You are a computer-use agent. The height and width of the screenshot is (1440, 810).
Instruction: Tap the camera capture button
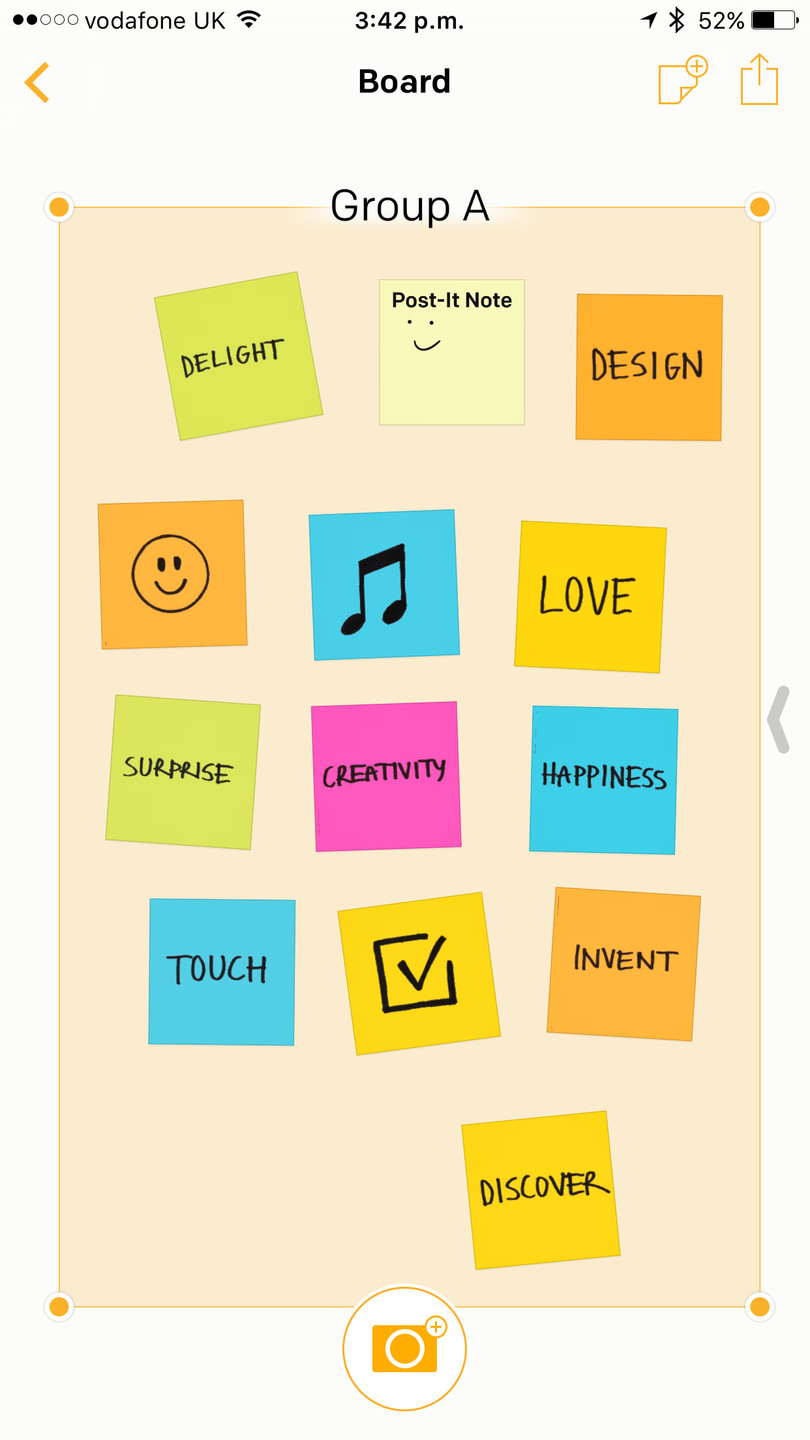[x=404, y=1348]
